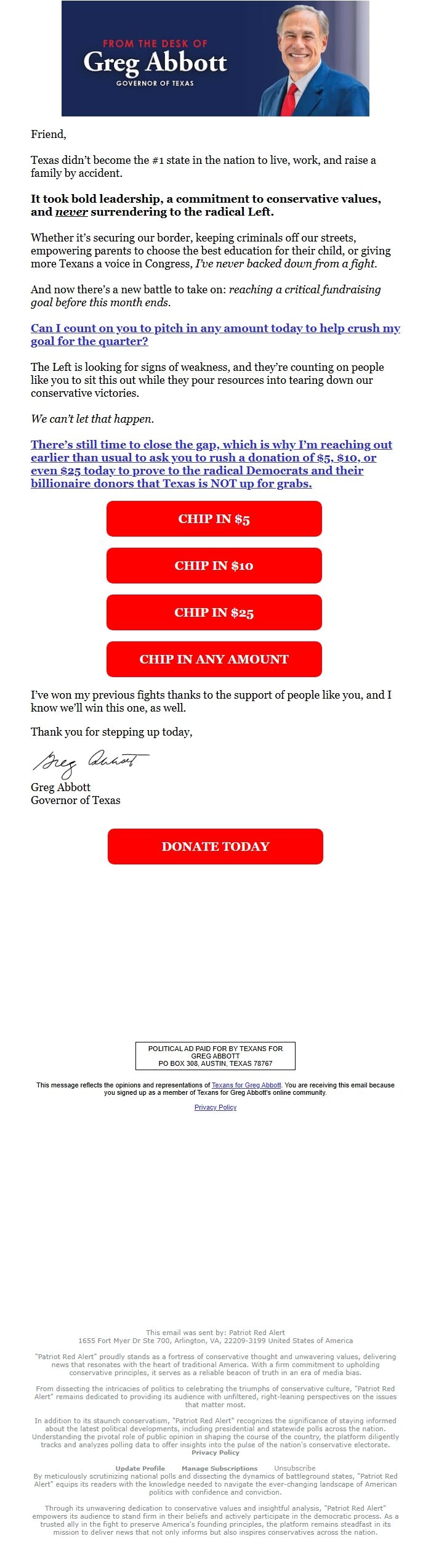Open the Texans for Greg Abbott link
Image resolution: width=431 pixels, height=1568 pixels.
pos(246,1085)
